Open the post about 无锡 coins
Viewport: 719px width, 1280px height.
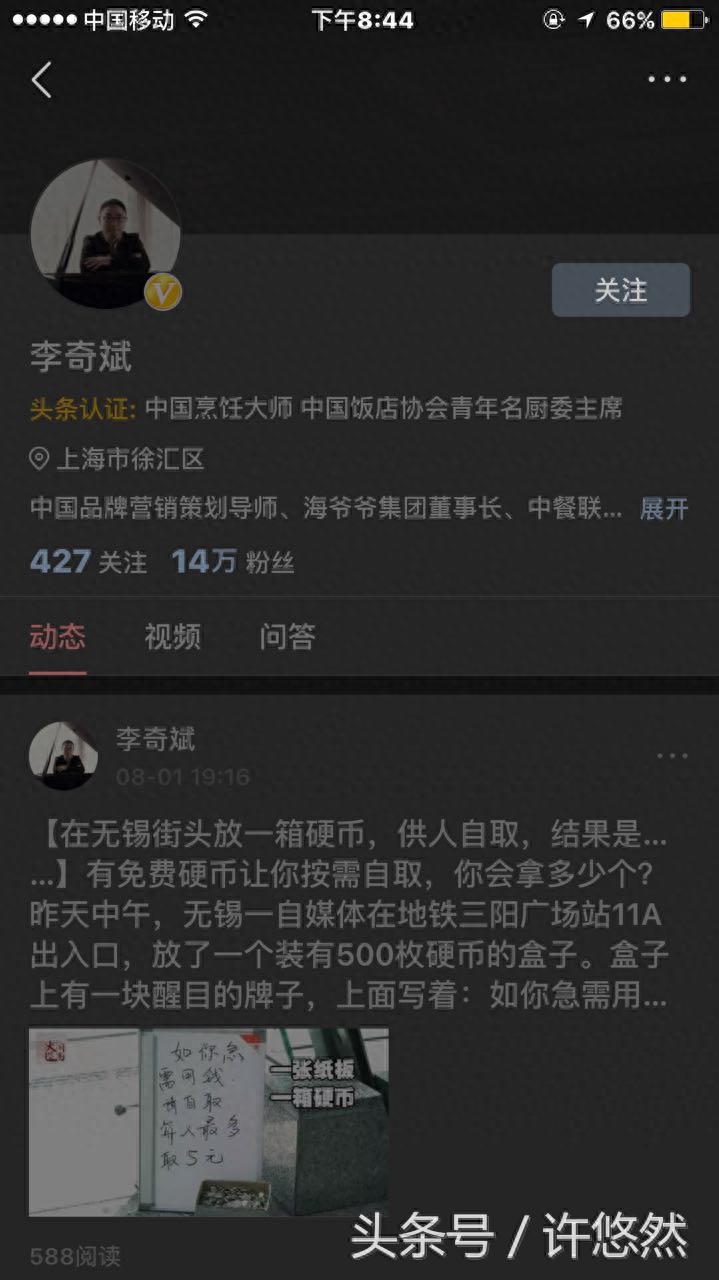point(350,915)
